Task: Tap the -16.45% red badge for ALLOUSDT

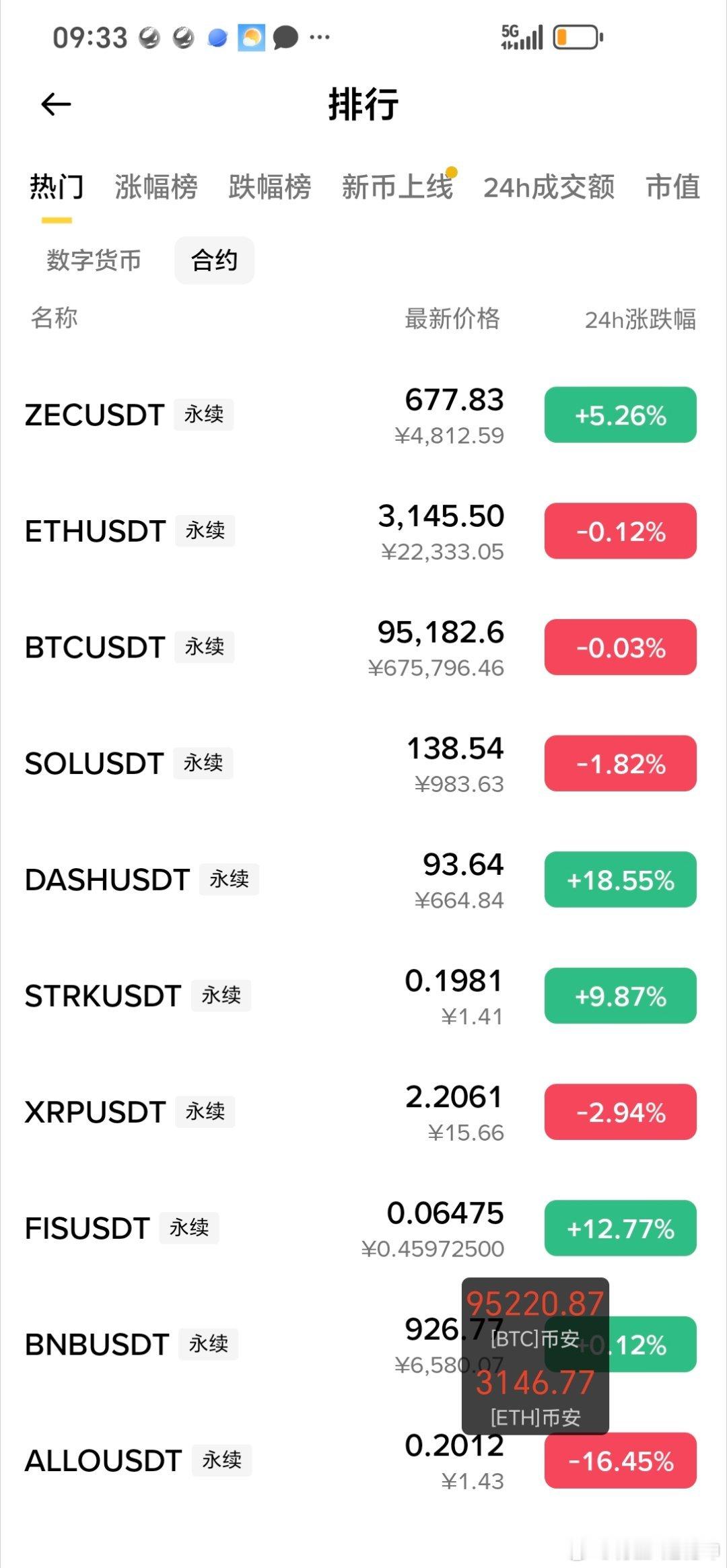Action: point(619,1461)
